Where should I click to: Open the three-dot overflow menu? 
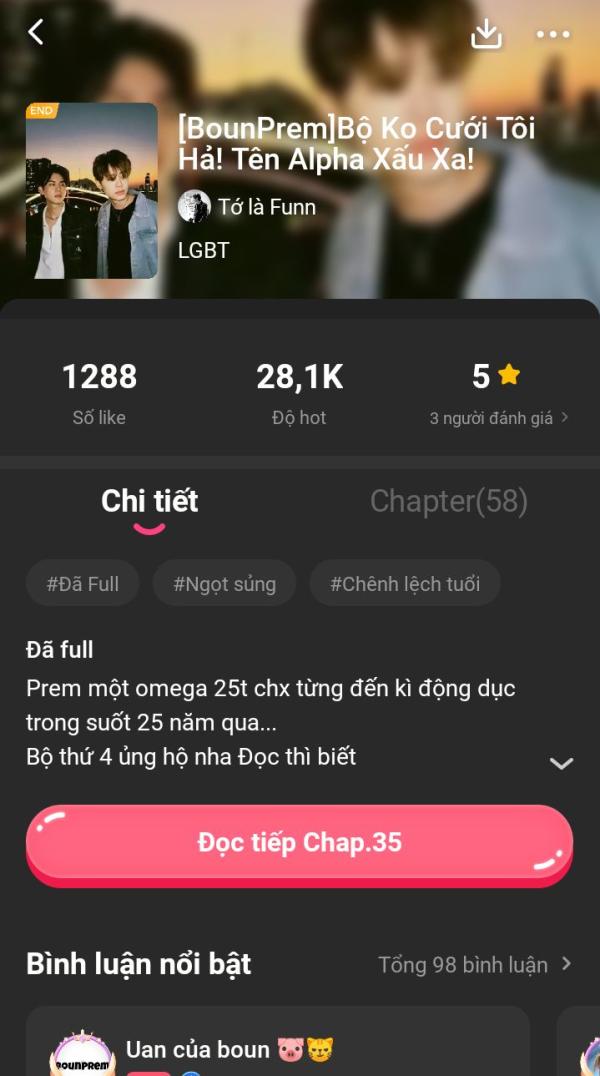coord(552,34)
